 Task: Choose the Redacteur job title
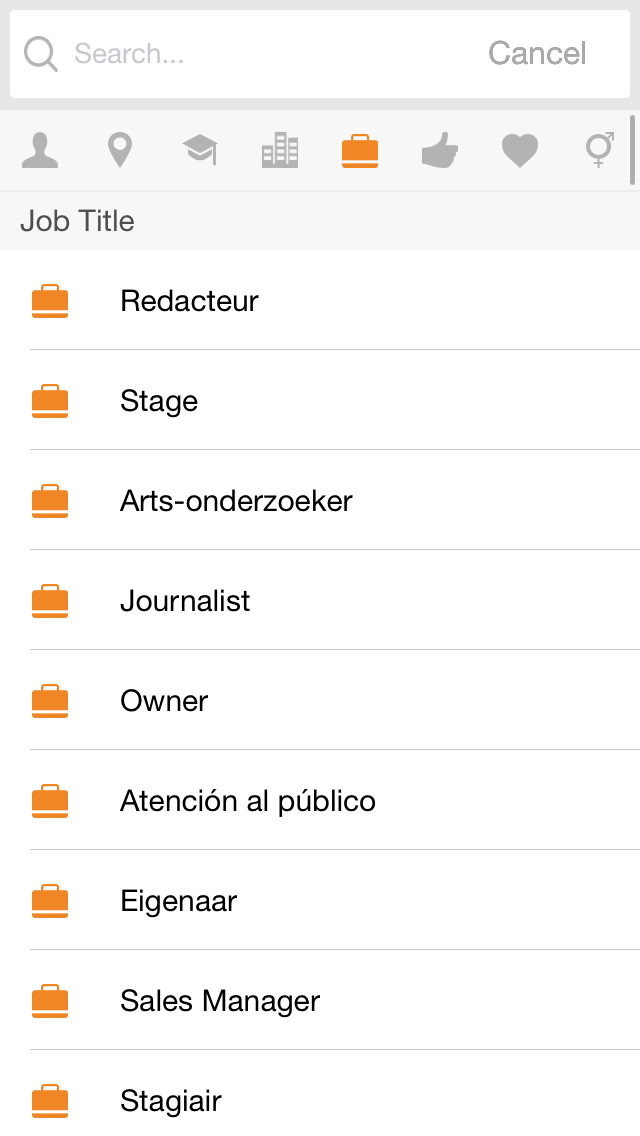(x=320, y=301)
